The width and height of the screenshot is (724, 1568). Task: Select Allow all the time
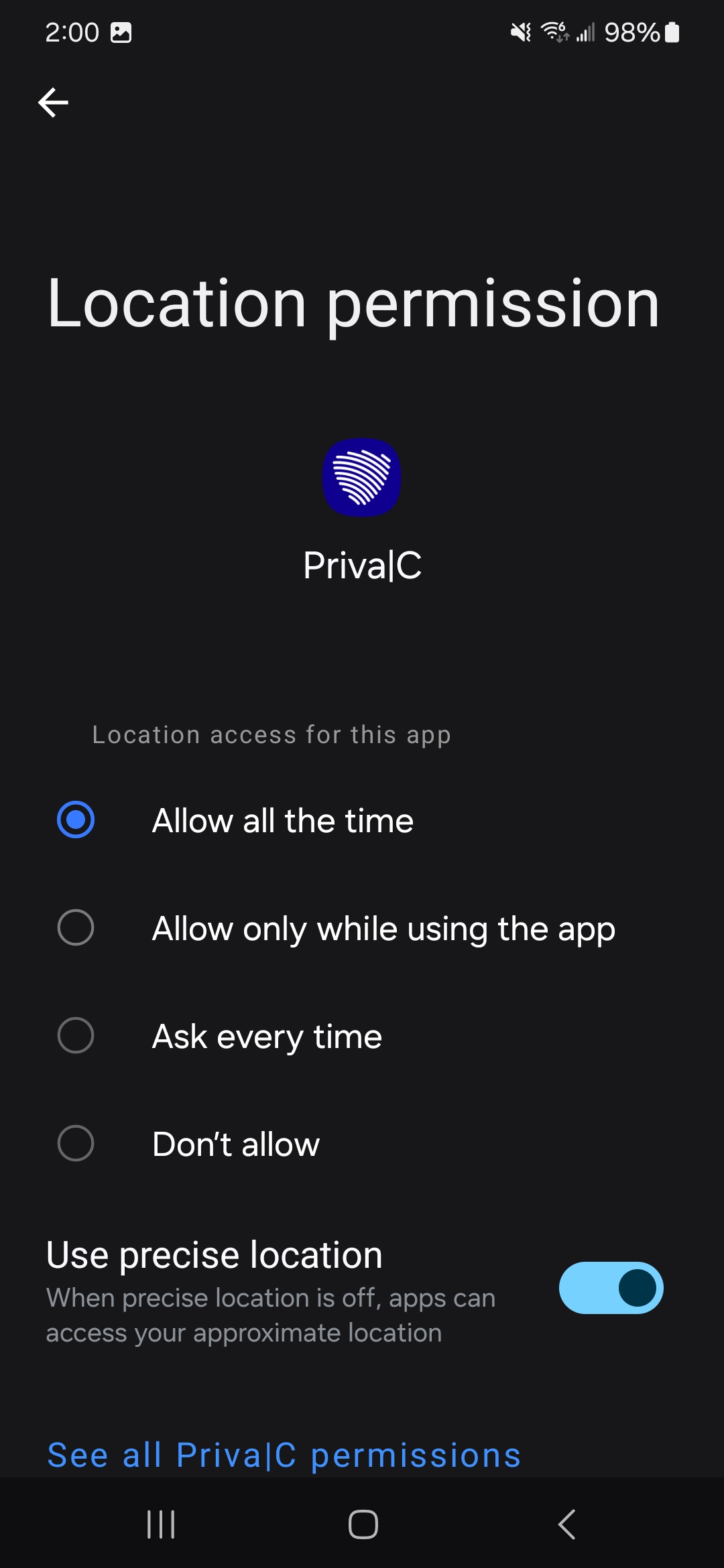362,820
